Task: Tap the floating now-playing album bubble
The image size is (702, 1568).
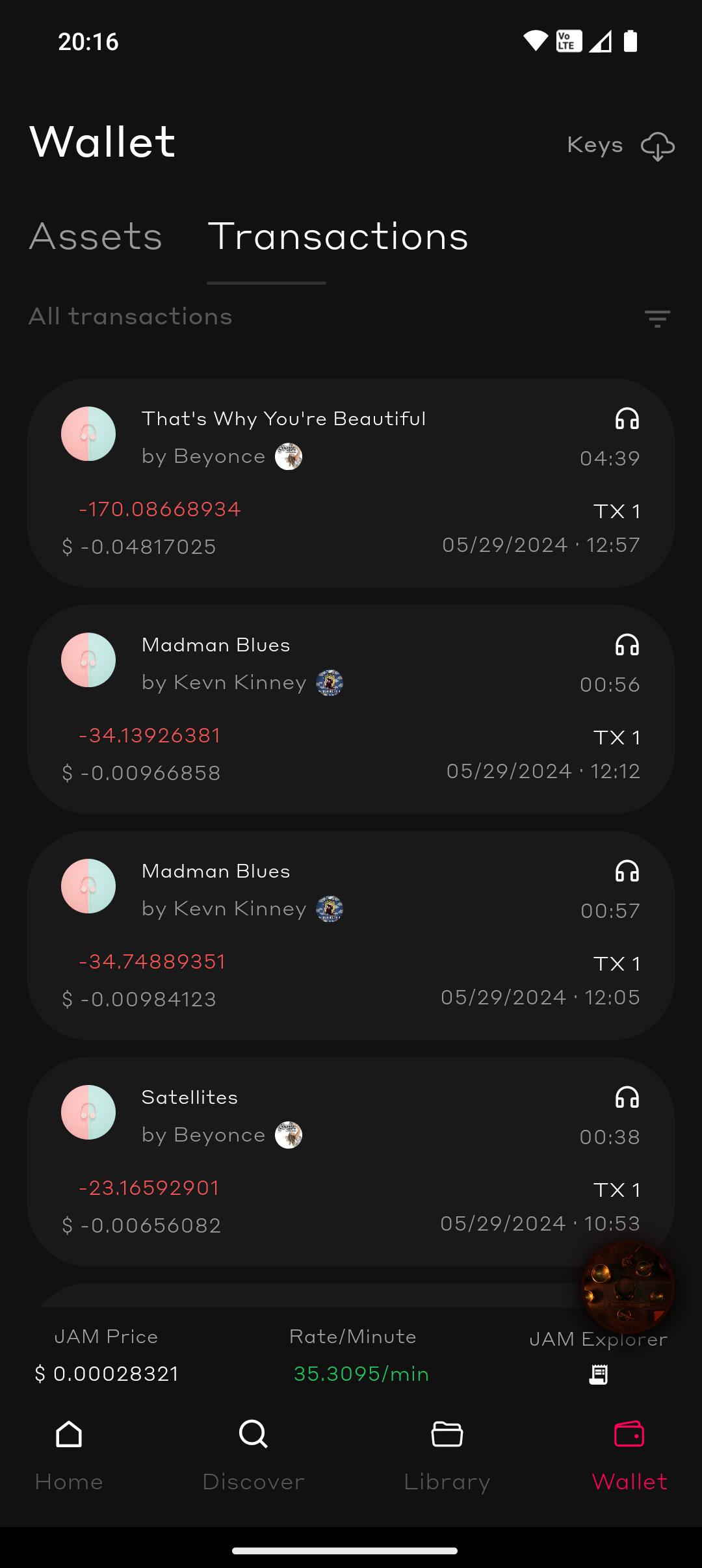Action: [x=627, y=1288]
